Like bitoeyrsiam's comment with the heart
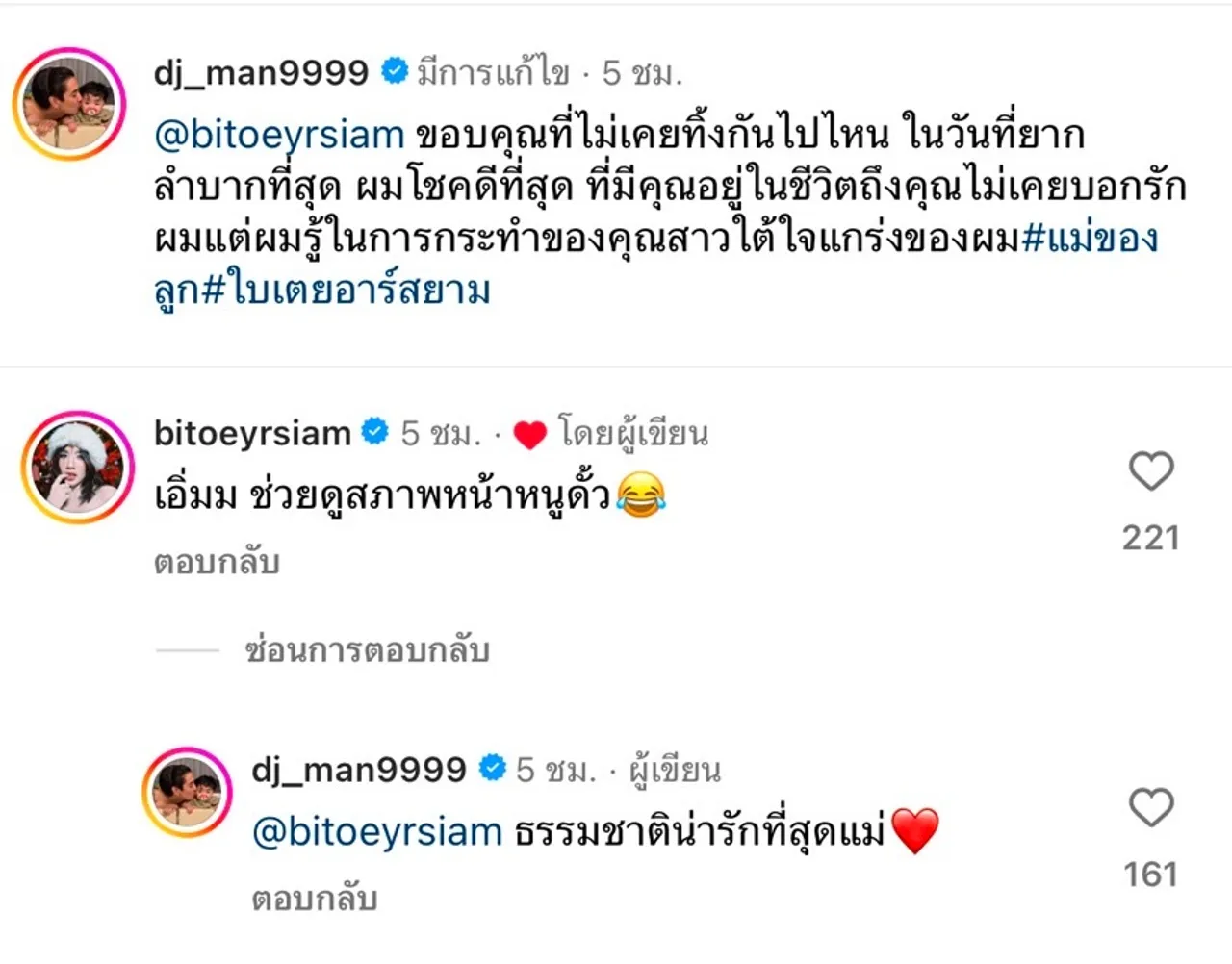Image resolution: width=1232 pixels, height=964 pixels. coord(1151,471)
